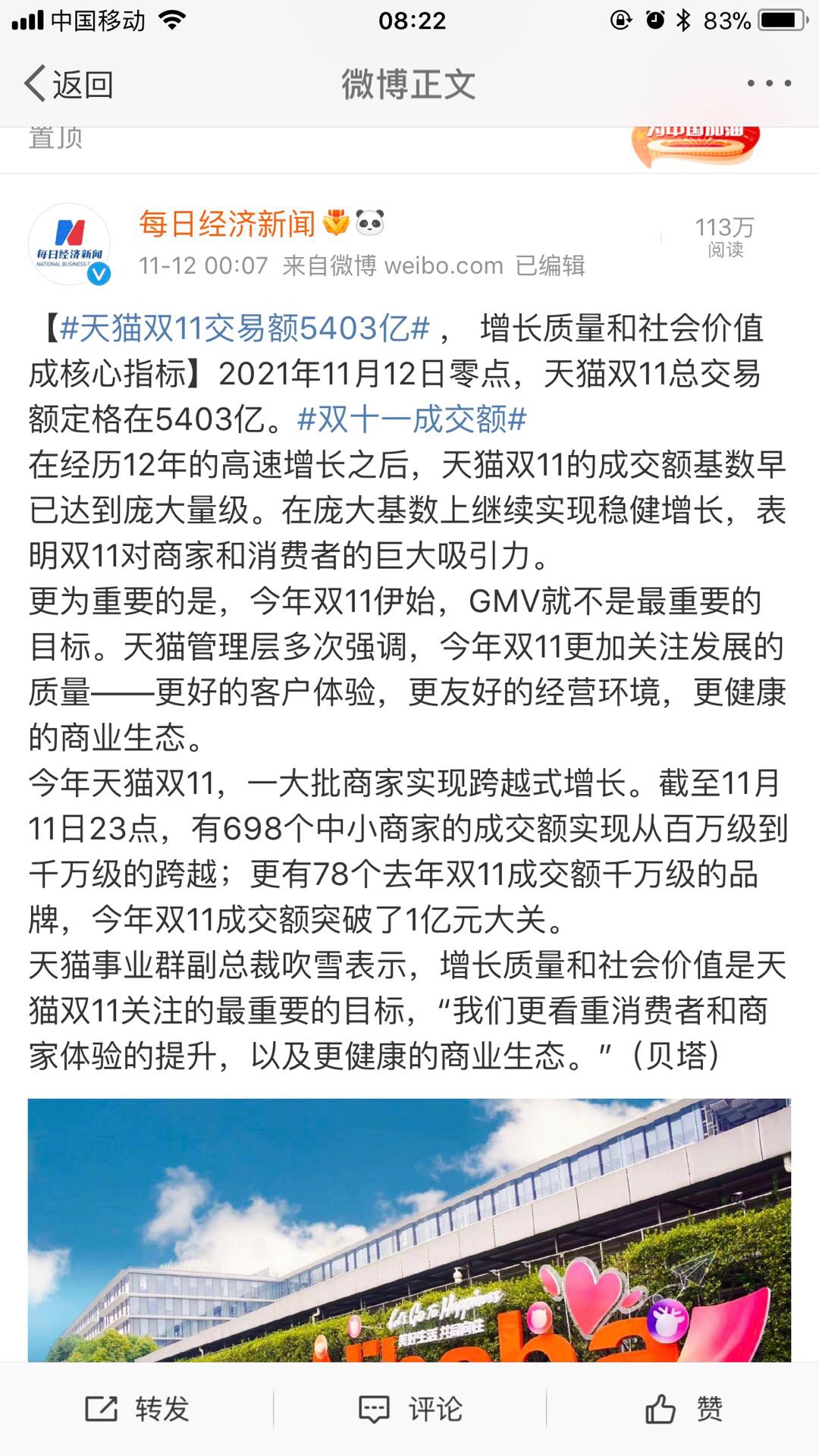View the post's attached photo
Viewport: 819px width, 1456px height.
(409, 1230)
